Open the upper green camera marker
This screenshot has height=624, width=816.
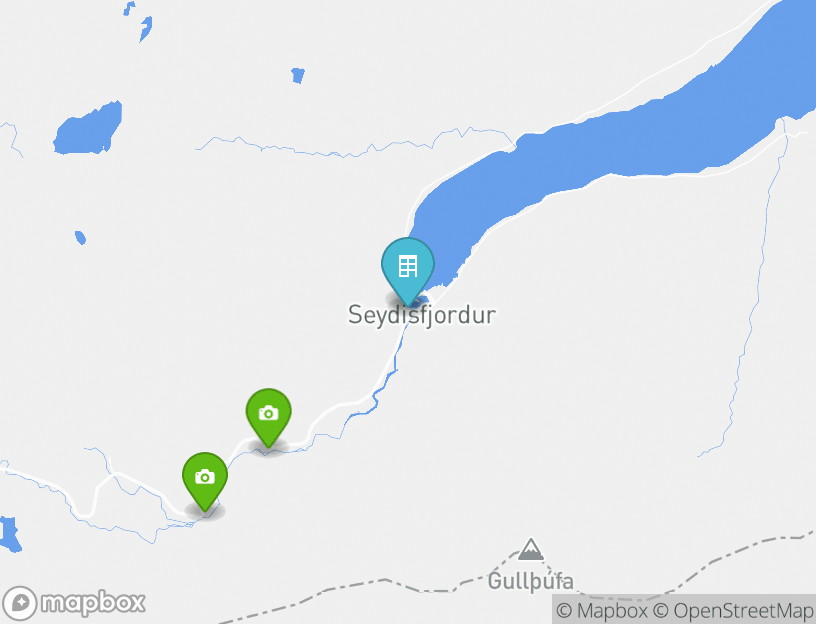268,414
